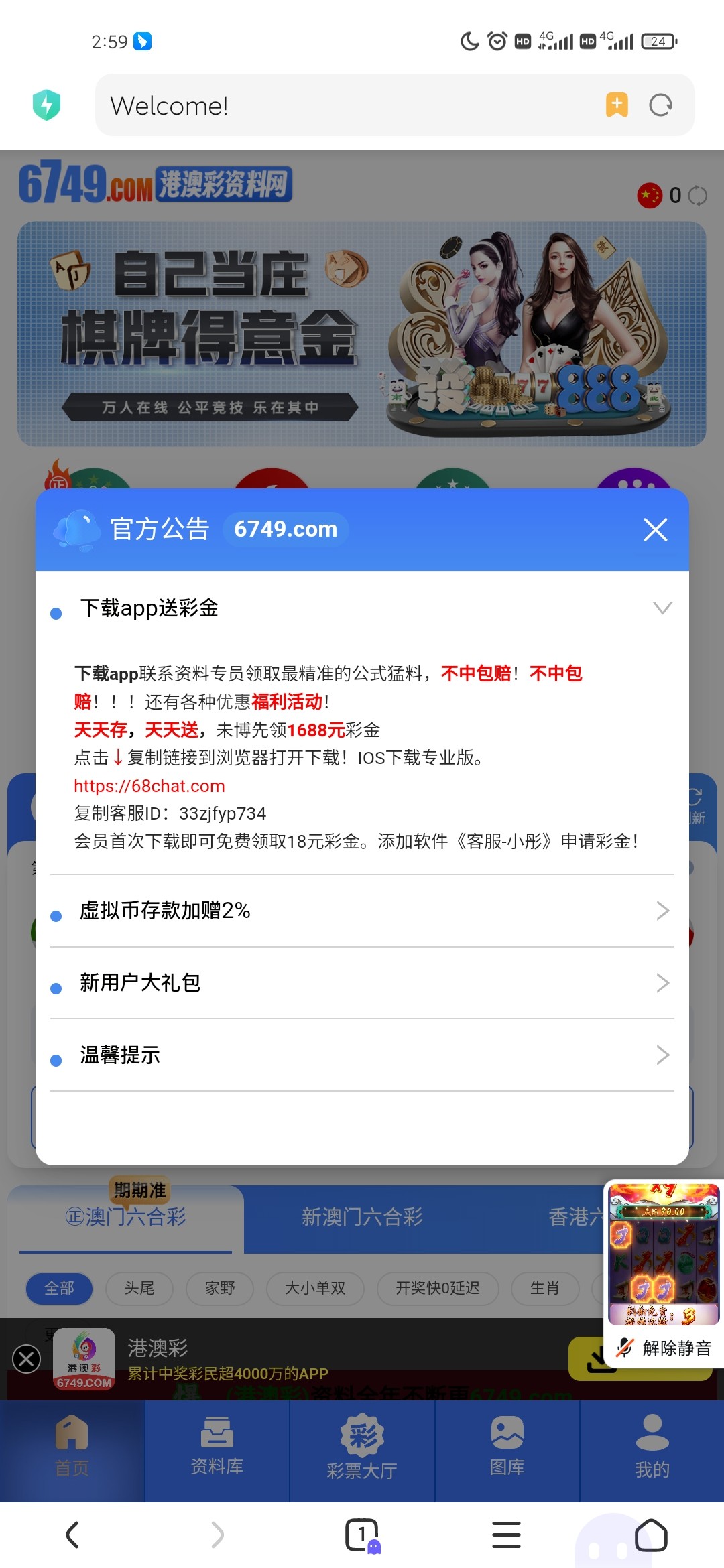Reload the page with the refresh icon

(660, 105)
